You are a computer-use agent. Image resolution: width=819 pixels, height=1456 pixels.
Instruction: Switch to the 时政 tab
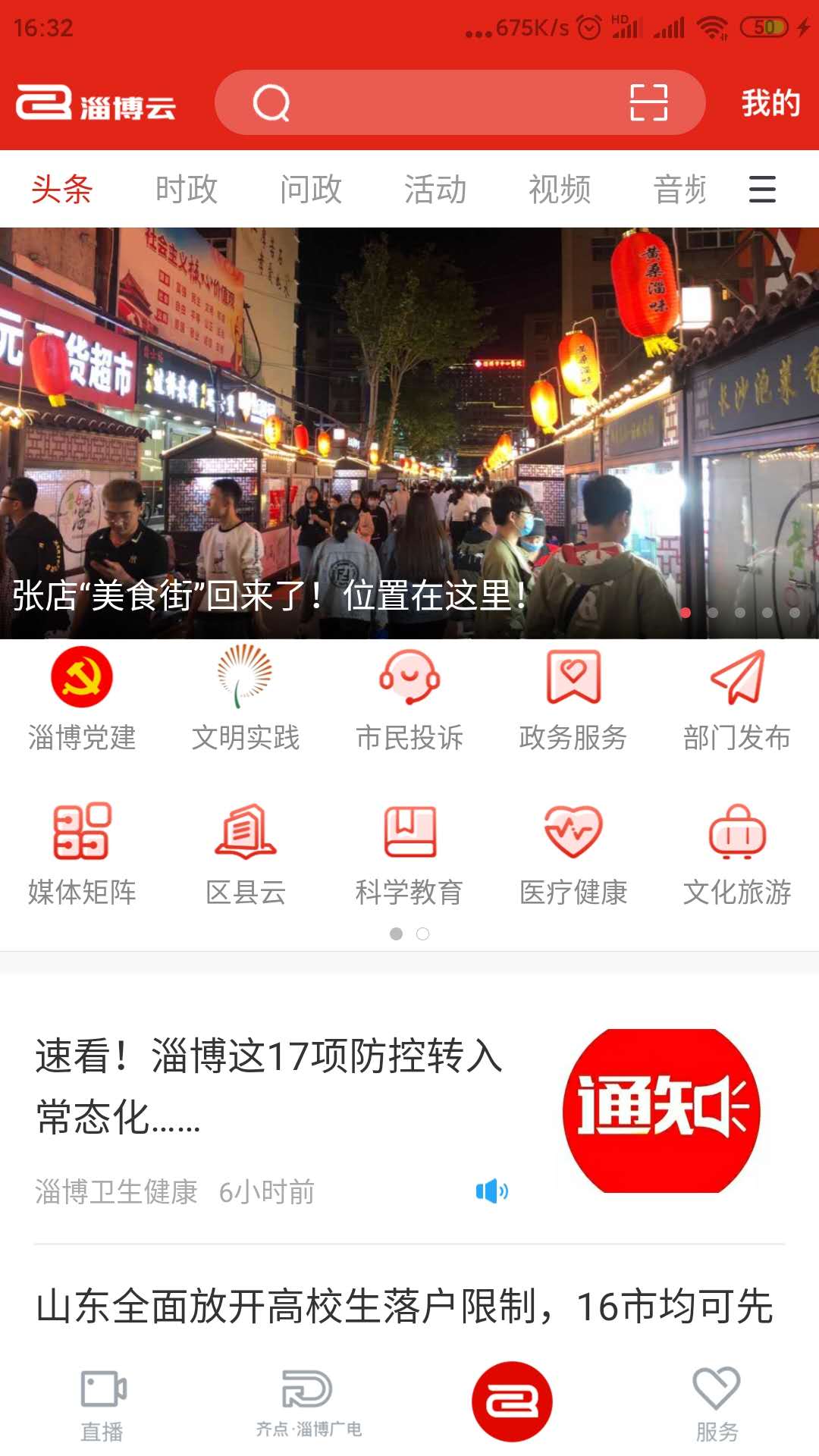tap(187, 189)
